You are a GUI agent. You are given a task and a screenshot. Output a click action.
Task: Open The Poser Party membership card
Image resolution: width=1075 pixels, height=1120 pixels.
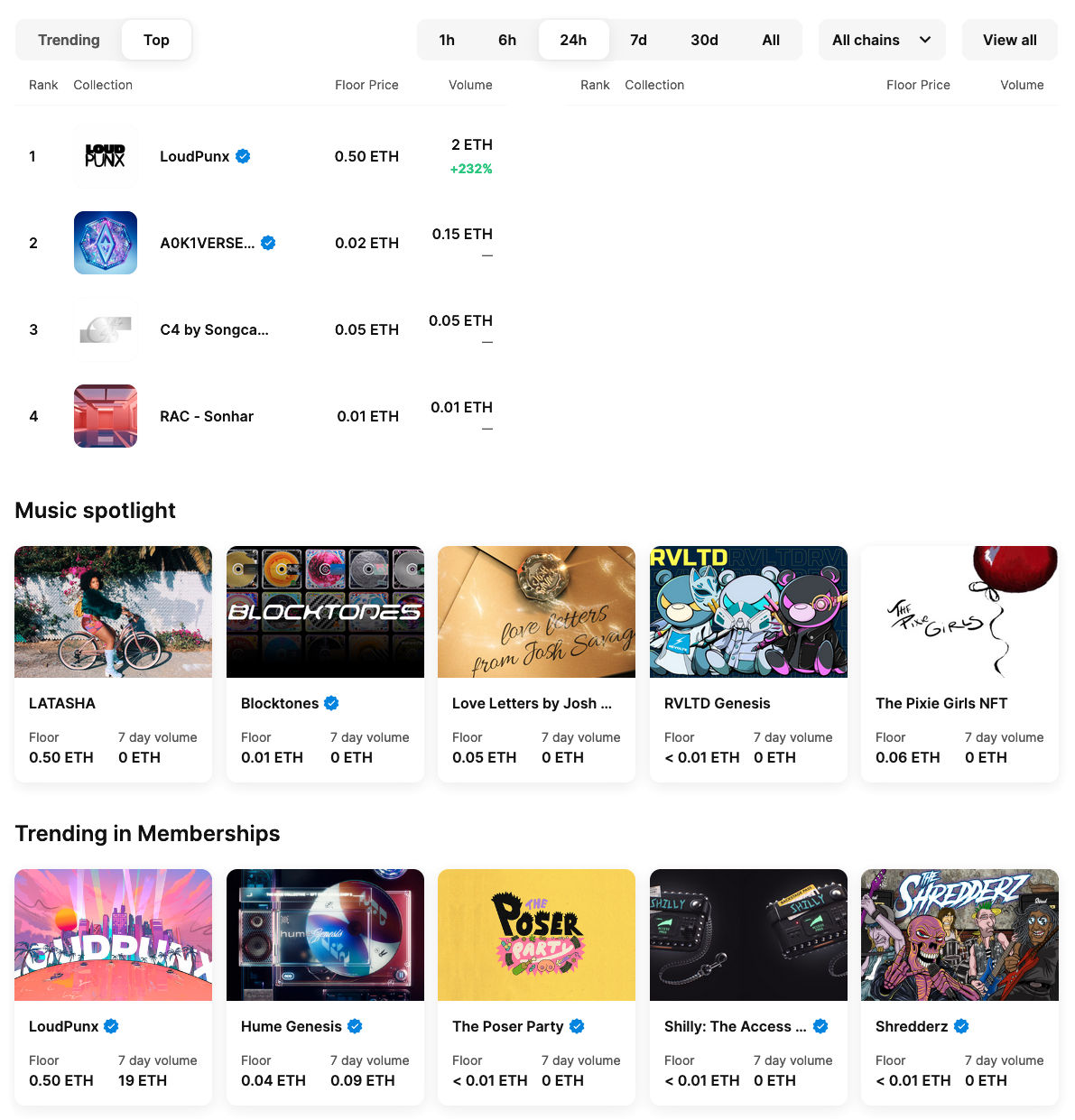click(x=536, y=986)
